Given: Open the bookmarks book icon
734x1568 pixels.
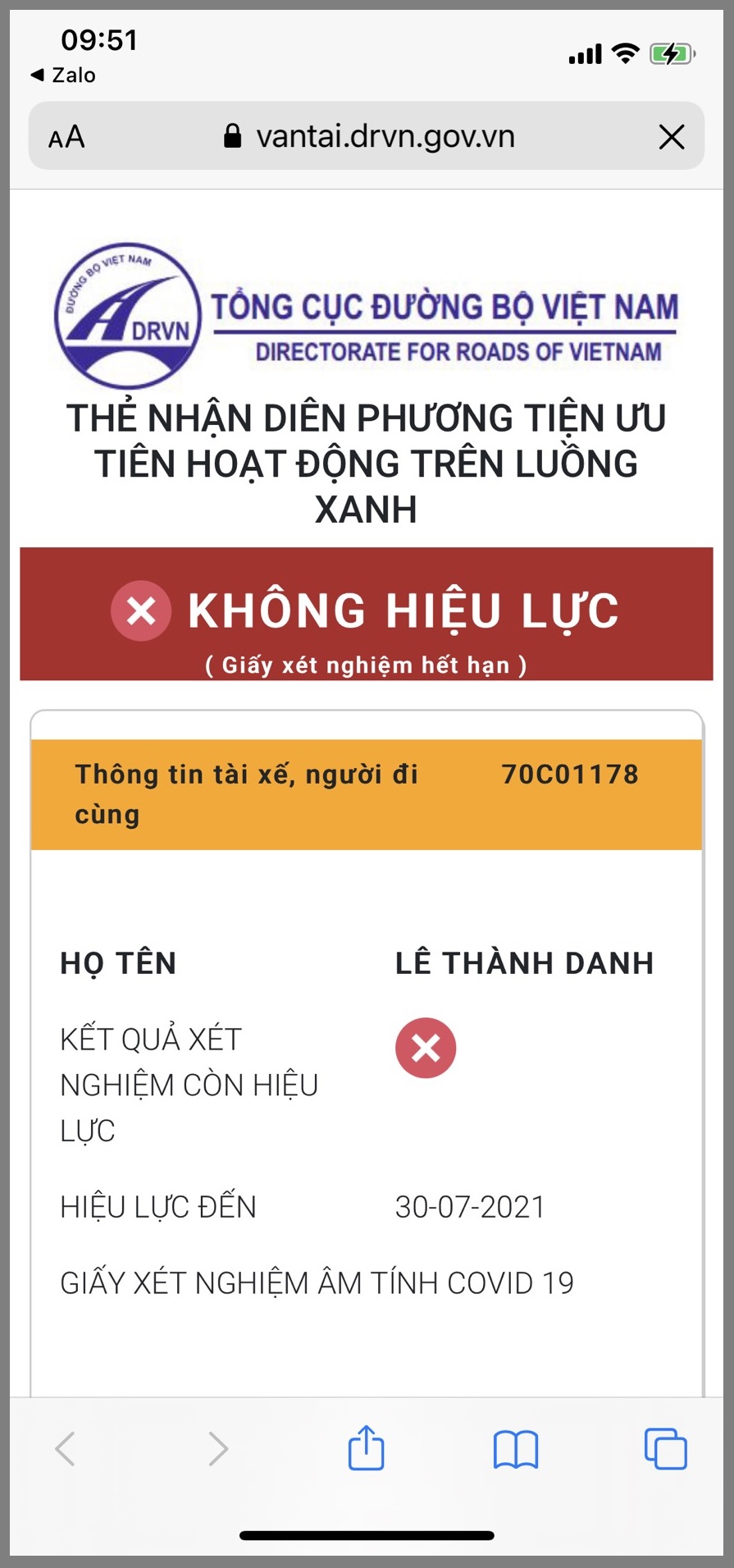Looking at the screenshot, I should coord(515,1449).
